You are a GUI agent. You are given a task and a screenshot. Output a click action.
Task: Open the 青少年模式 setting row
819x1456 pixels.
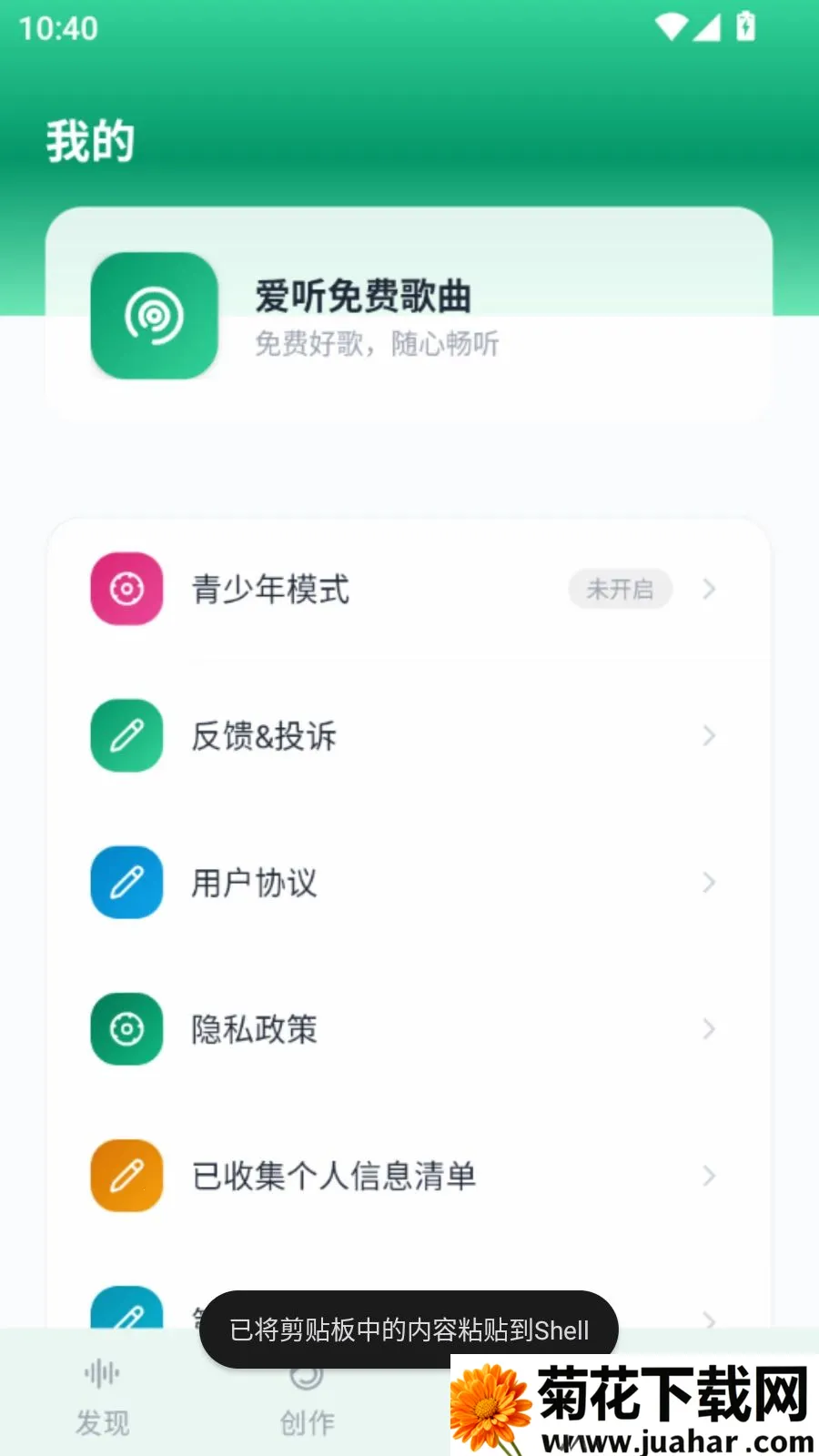409,589
